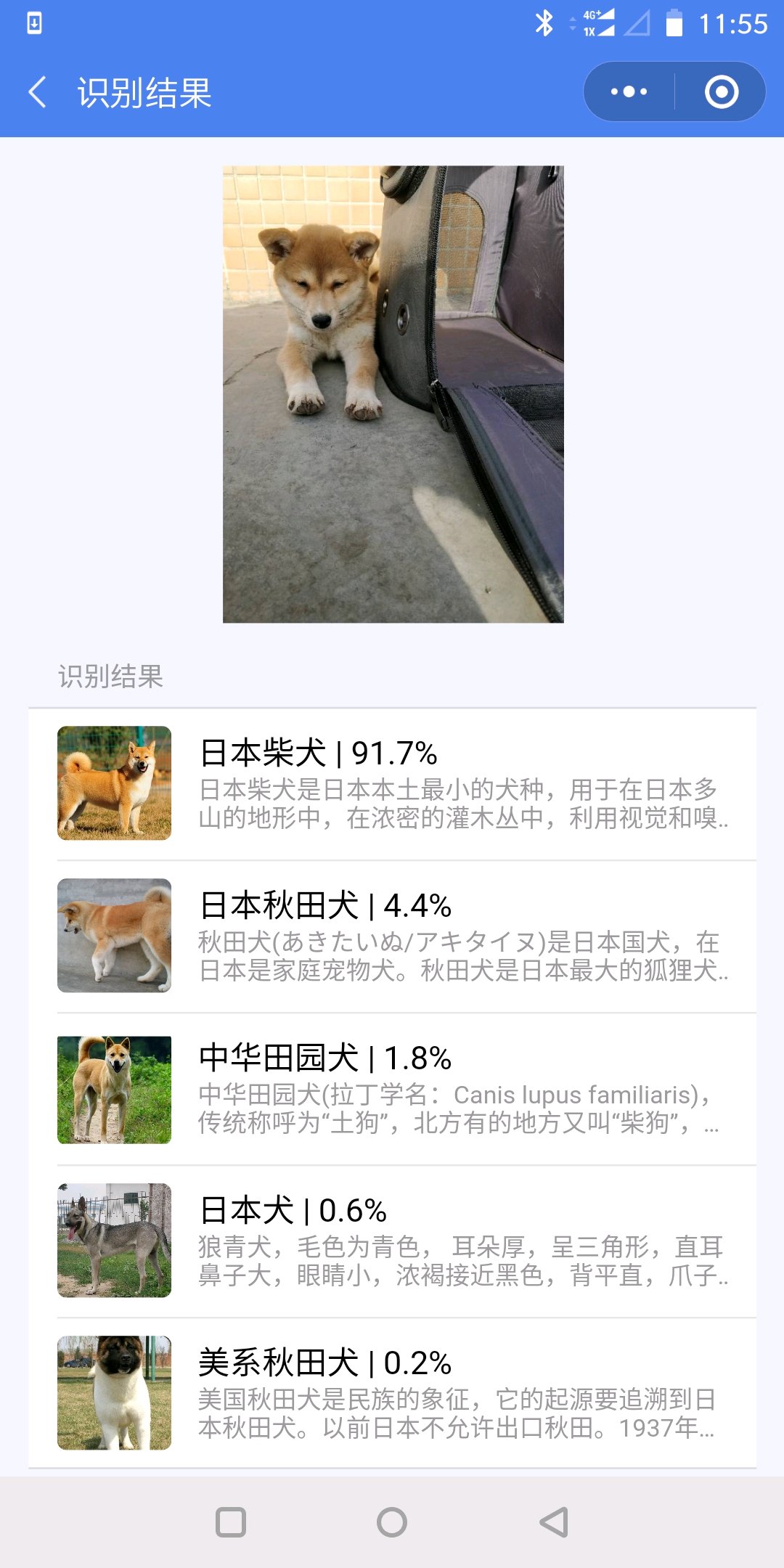Viewport: 784px width, 1568px height.
Task: Open the 日本秋田犬 4.4% result
Action: (392, 936)
